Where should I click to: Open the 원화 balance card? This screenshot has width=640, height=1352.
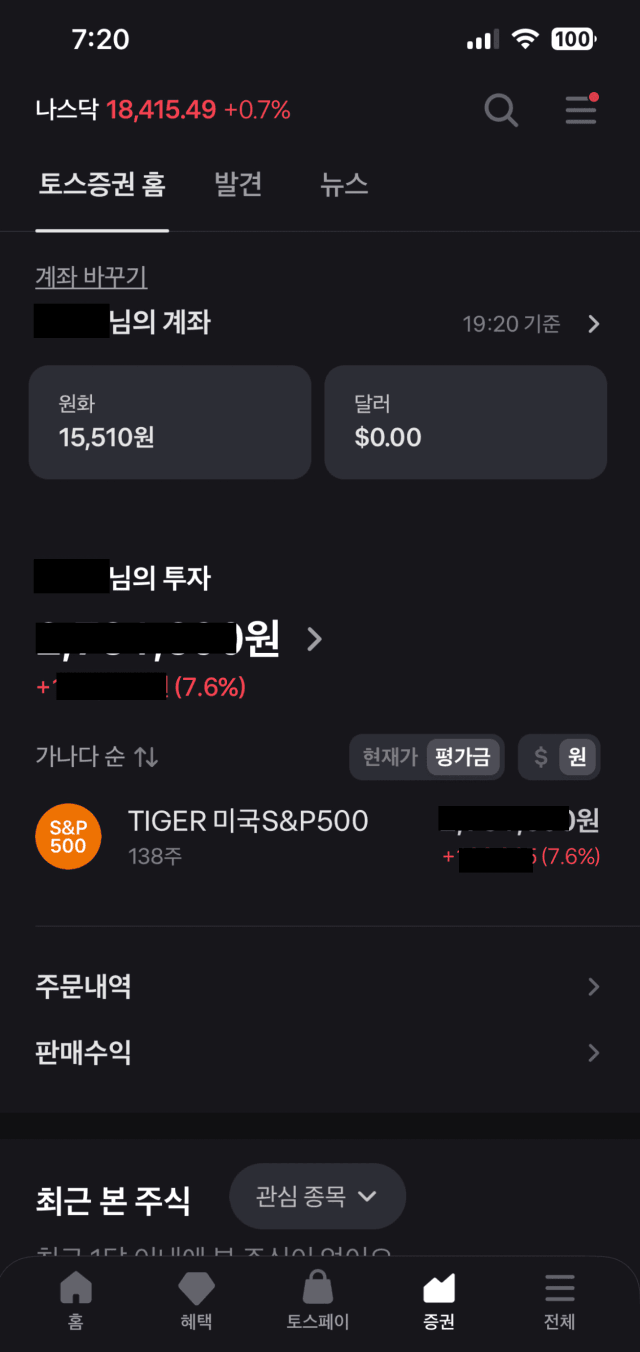click(170, 422)
